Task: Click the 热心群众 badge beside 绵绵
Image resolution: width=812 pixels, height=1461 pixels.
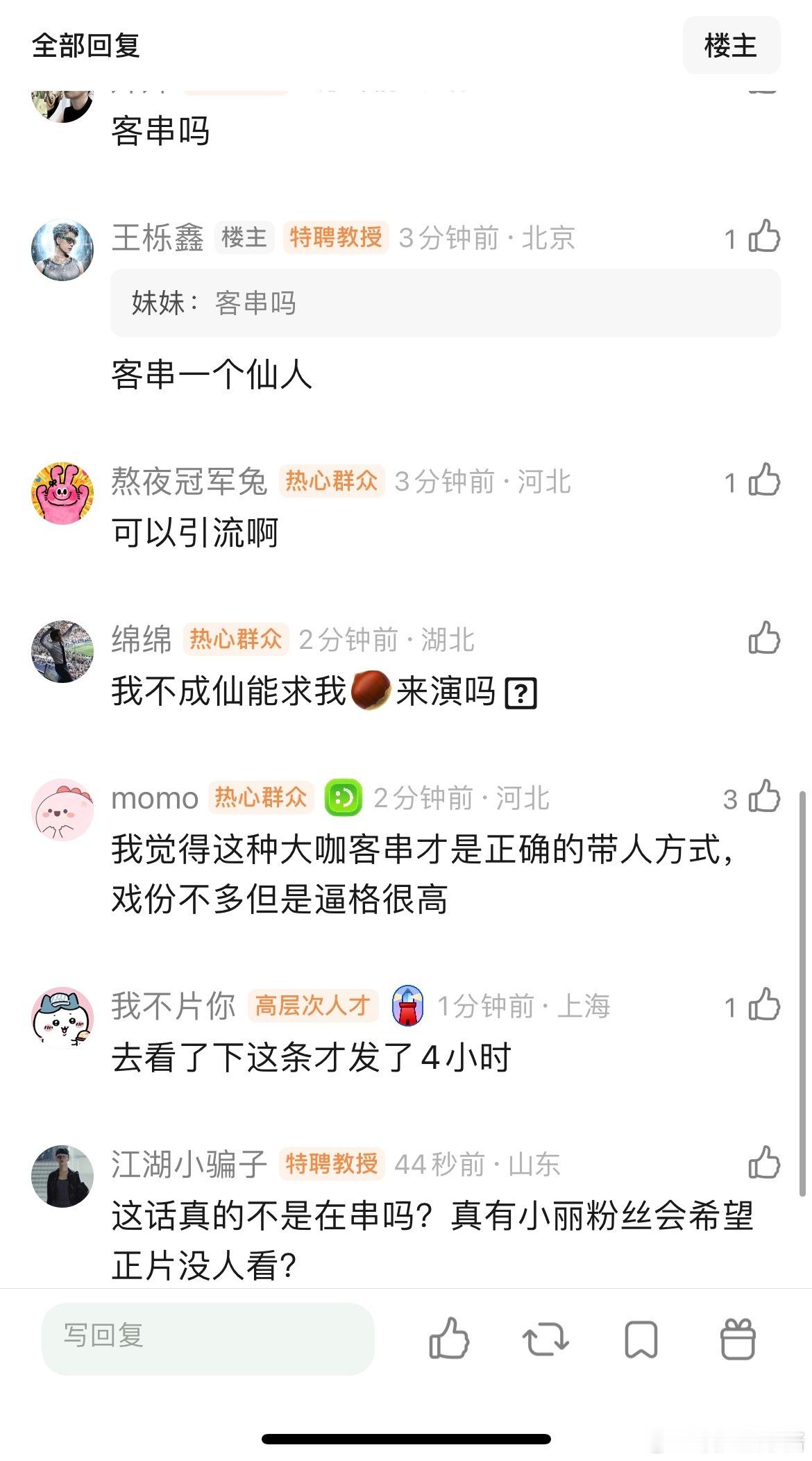Action: pos(236,640)
